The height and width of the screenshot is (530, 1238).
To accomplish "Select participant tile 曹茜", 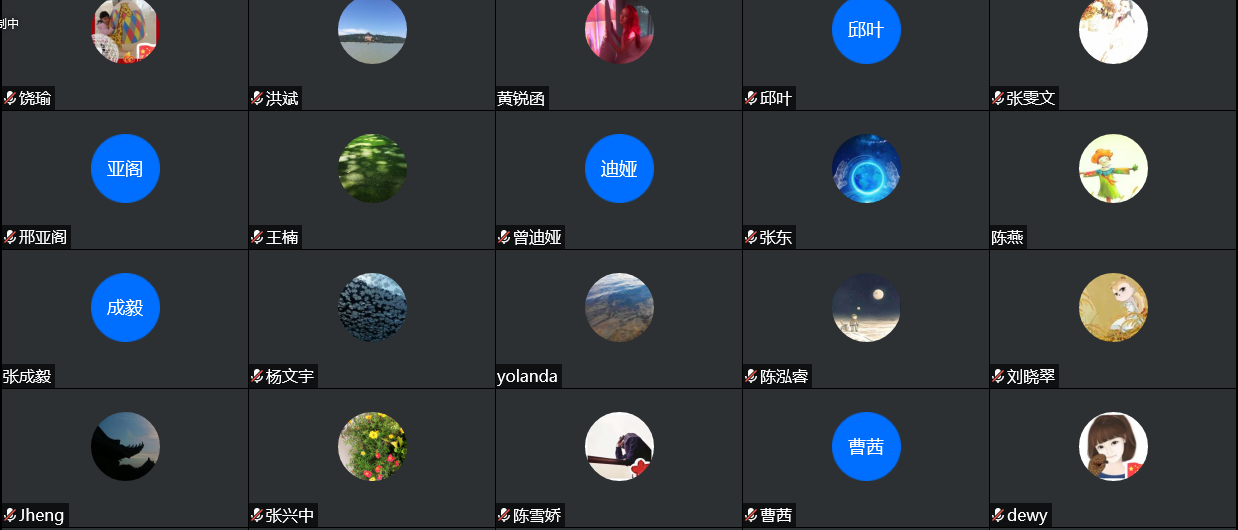I will point(866,458).
